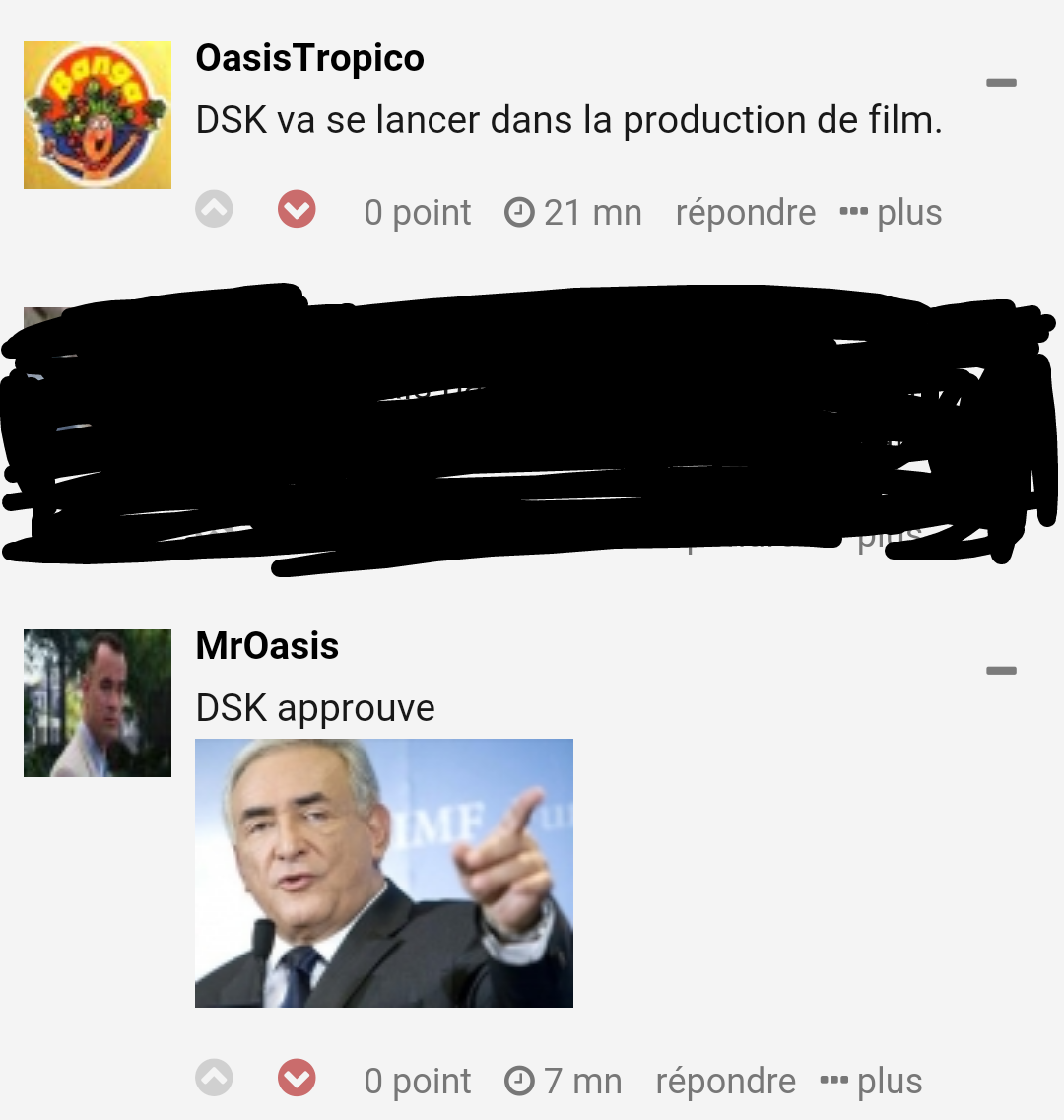
Task: Upvote MrOasis's comment
Action: coord(214,1079)
